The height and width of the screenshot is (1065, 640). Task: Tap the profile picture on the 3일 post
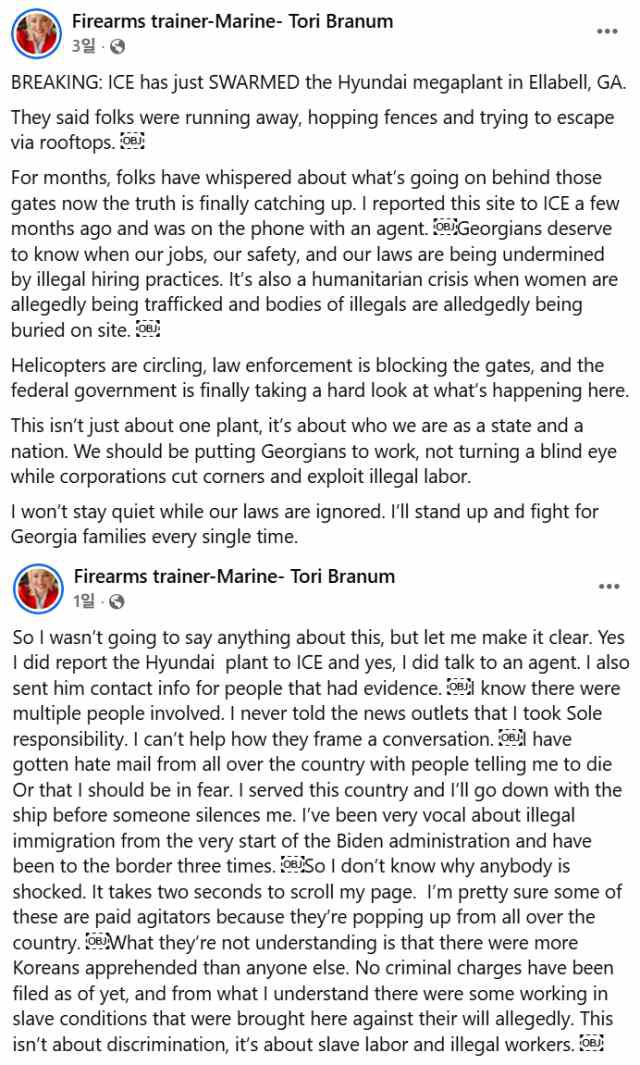(37, 33)
